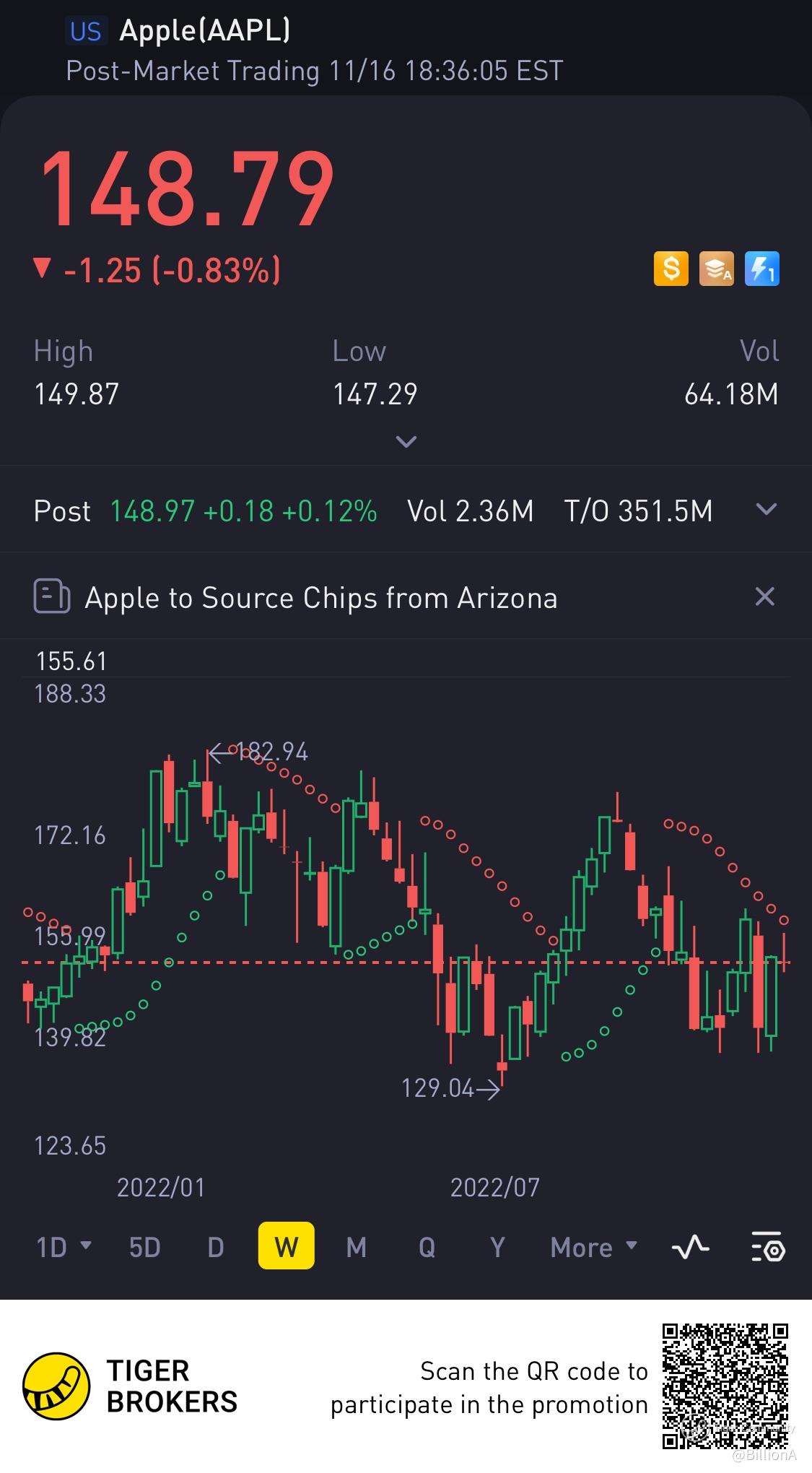
Task: Switch to the M monthly chart
Action: pos(356,1246)
